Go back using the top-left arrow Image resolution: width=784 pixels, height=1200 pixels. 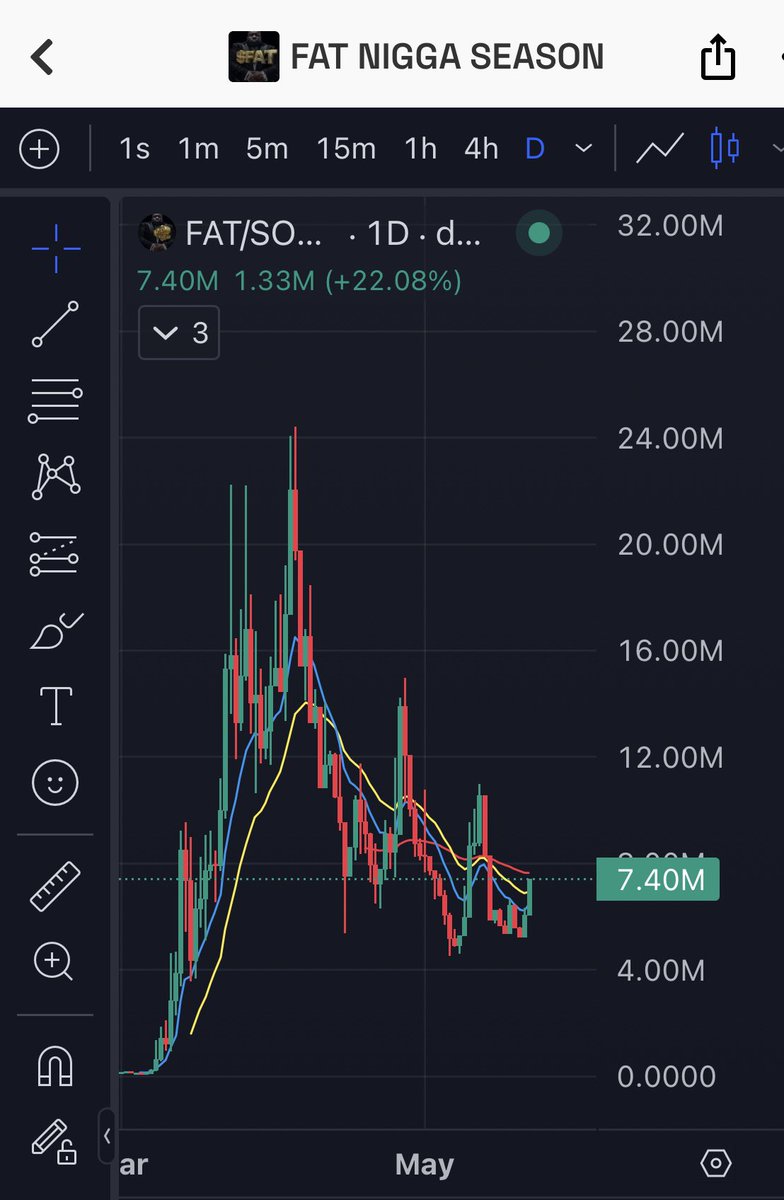(42, 57)
